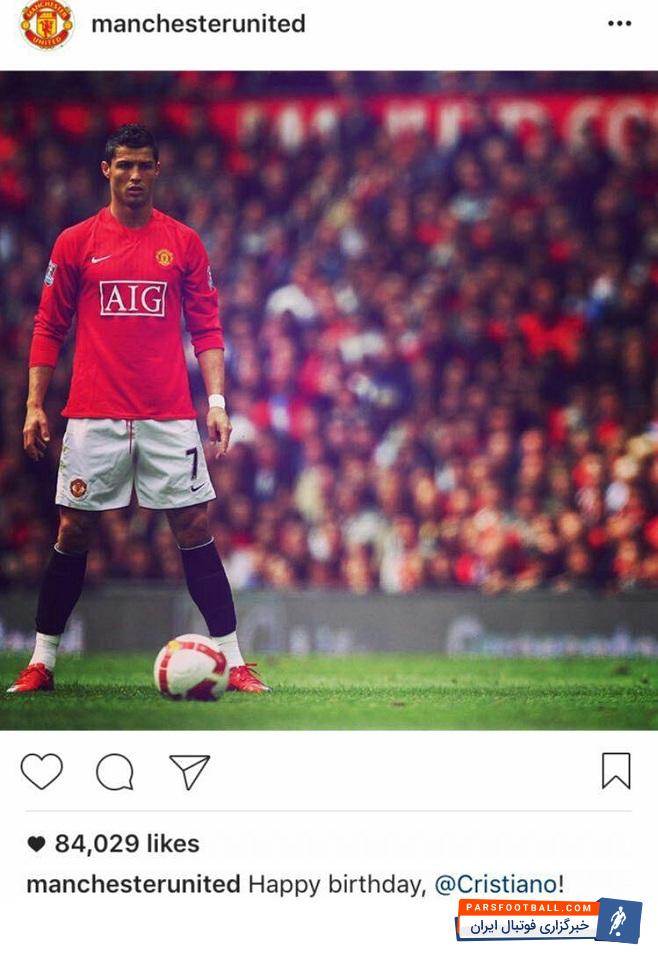Tap the manchesterunited name in the caption
The image size is (658, 960).
pyautogui.click(x=133, y=884)
